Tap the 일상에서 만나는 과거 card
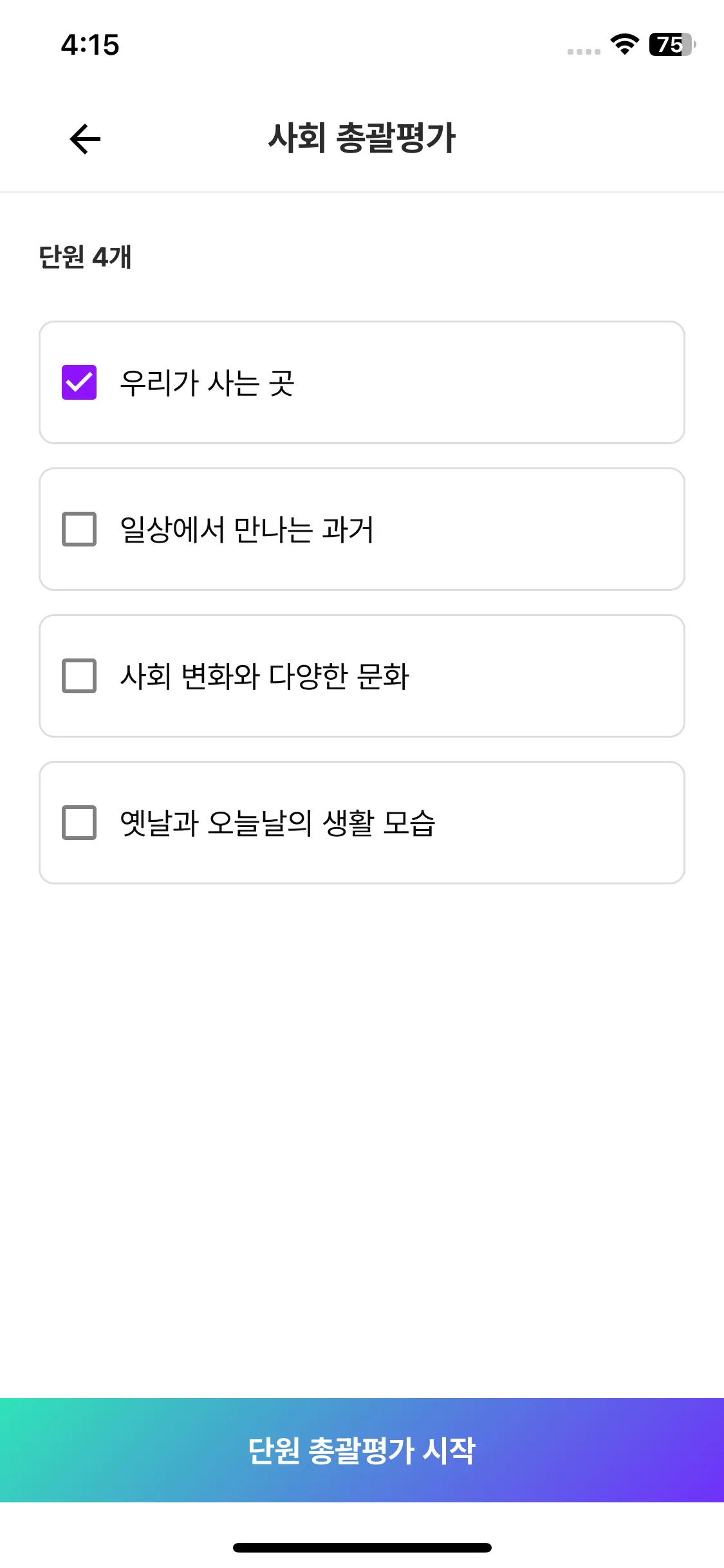This screenshot has height=1568, width=724. point(362,528)
